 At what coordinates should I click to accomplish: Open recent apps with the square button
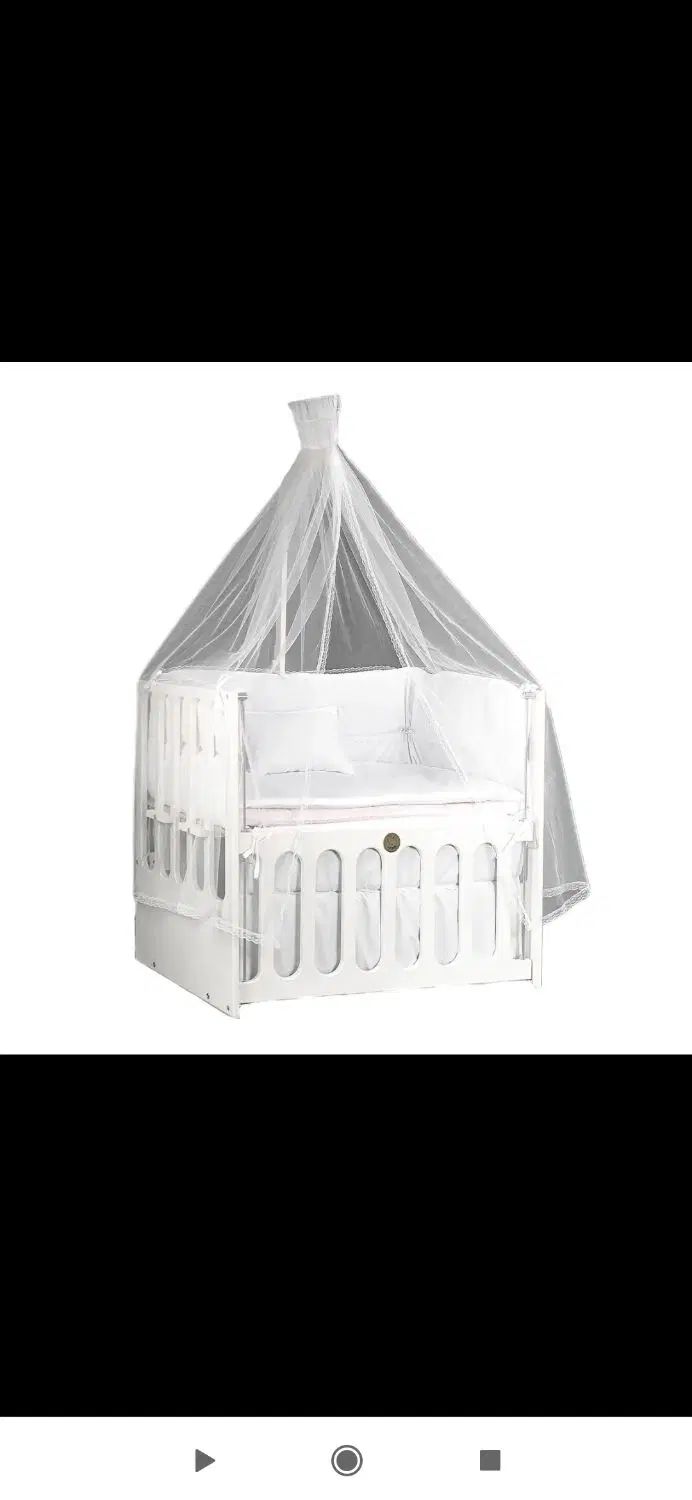tap(489, 1460)
